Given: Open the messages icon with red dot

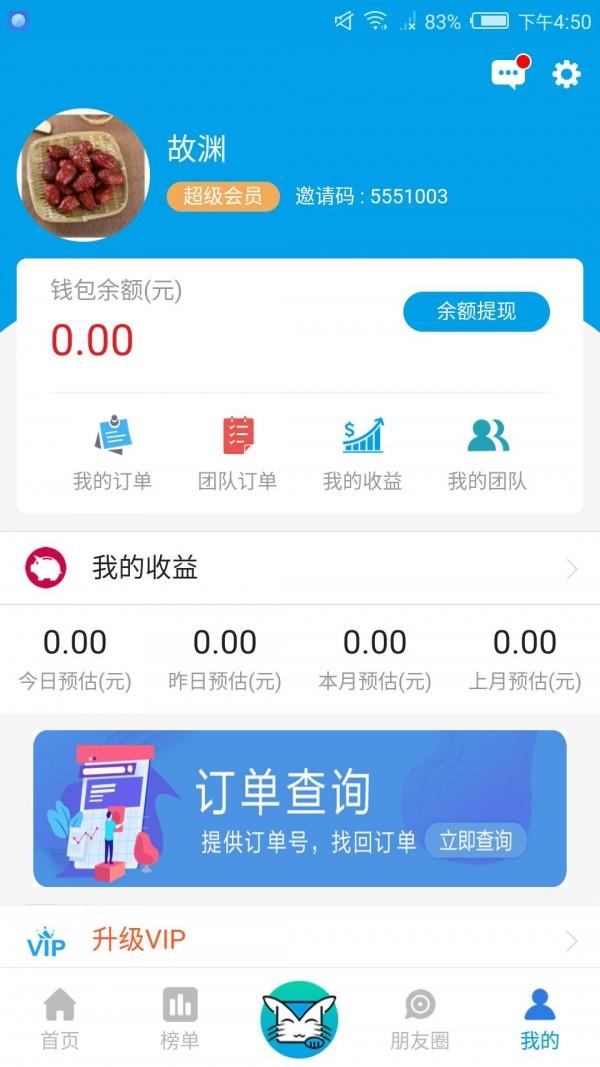Looking at the screenshot, I should (x=510, y=72).
